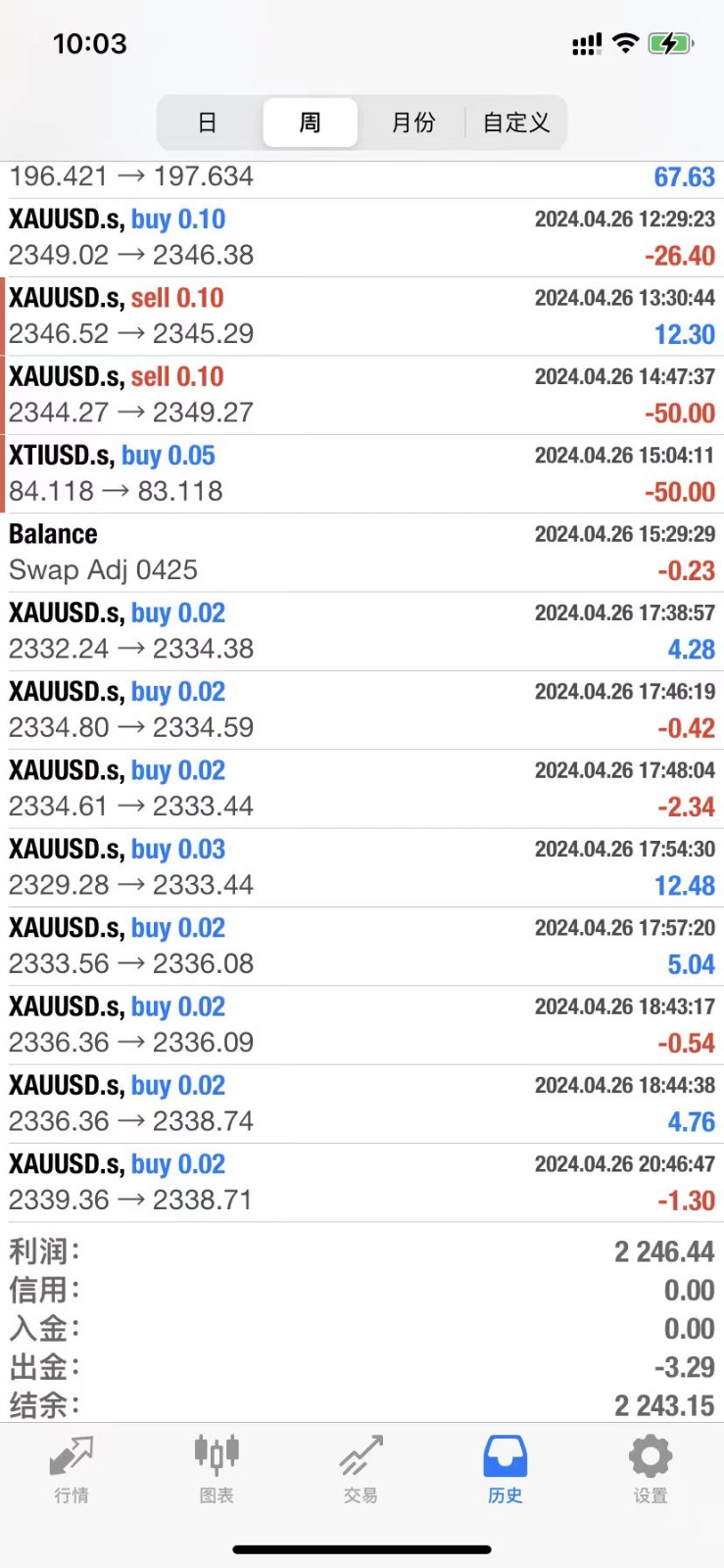Choose the 自定义 custom period tab
724x1568 pixels.
coord(516,122)
